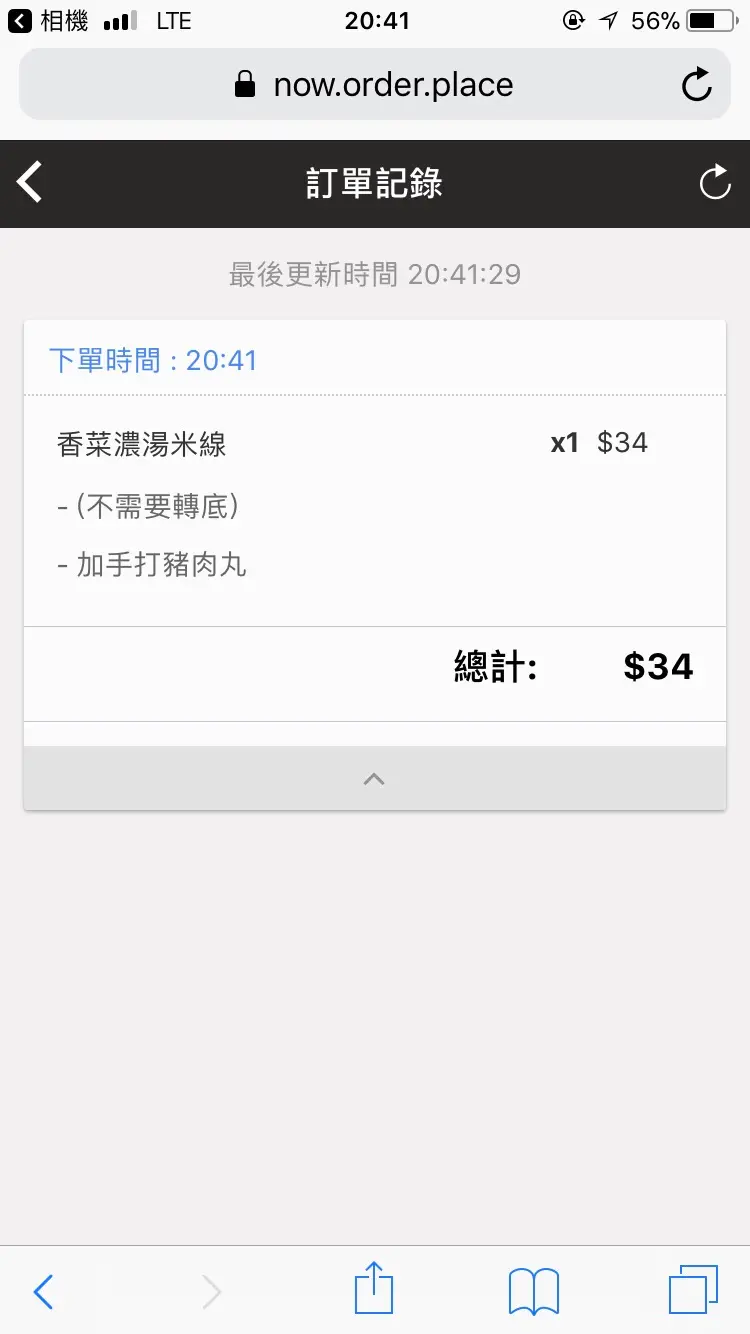Go back from the 訂單記錄 page
Screen dimensions: 750x1334
30,183
